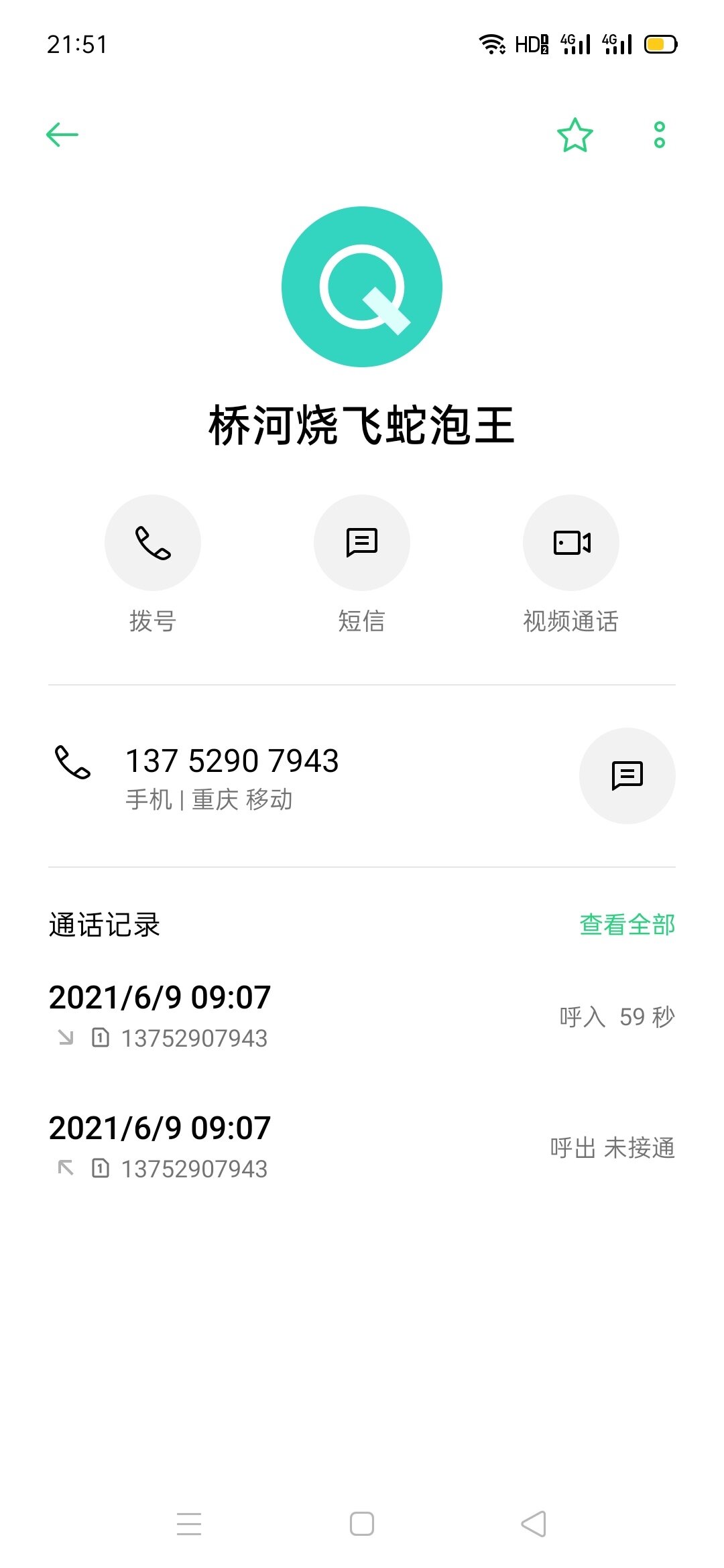Screen dimensions: 724x1568
Task: Go back using the green arrow
Action: pos(62,135)
